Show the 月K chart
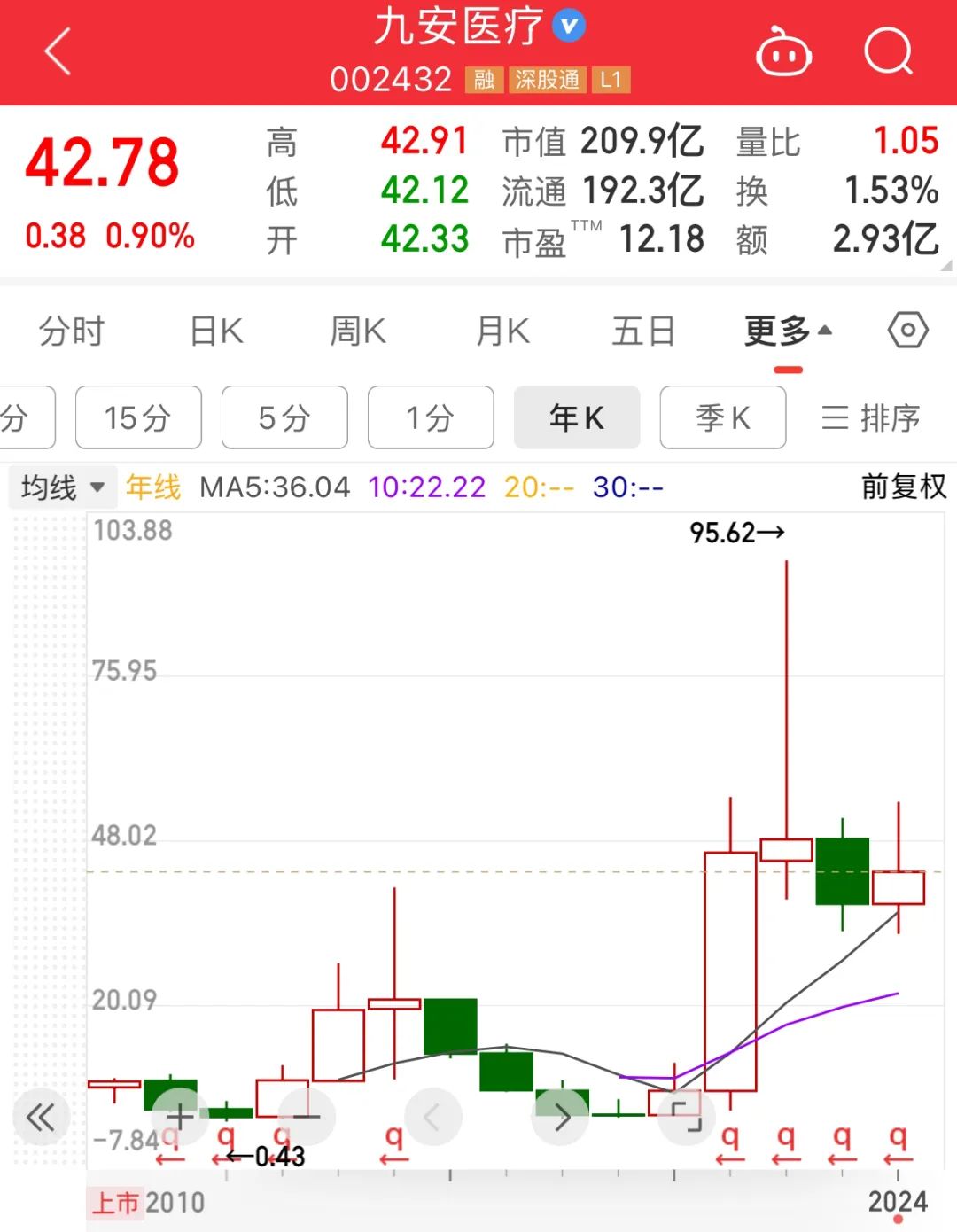957x1232 pixels. tap(502, 331)
